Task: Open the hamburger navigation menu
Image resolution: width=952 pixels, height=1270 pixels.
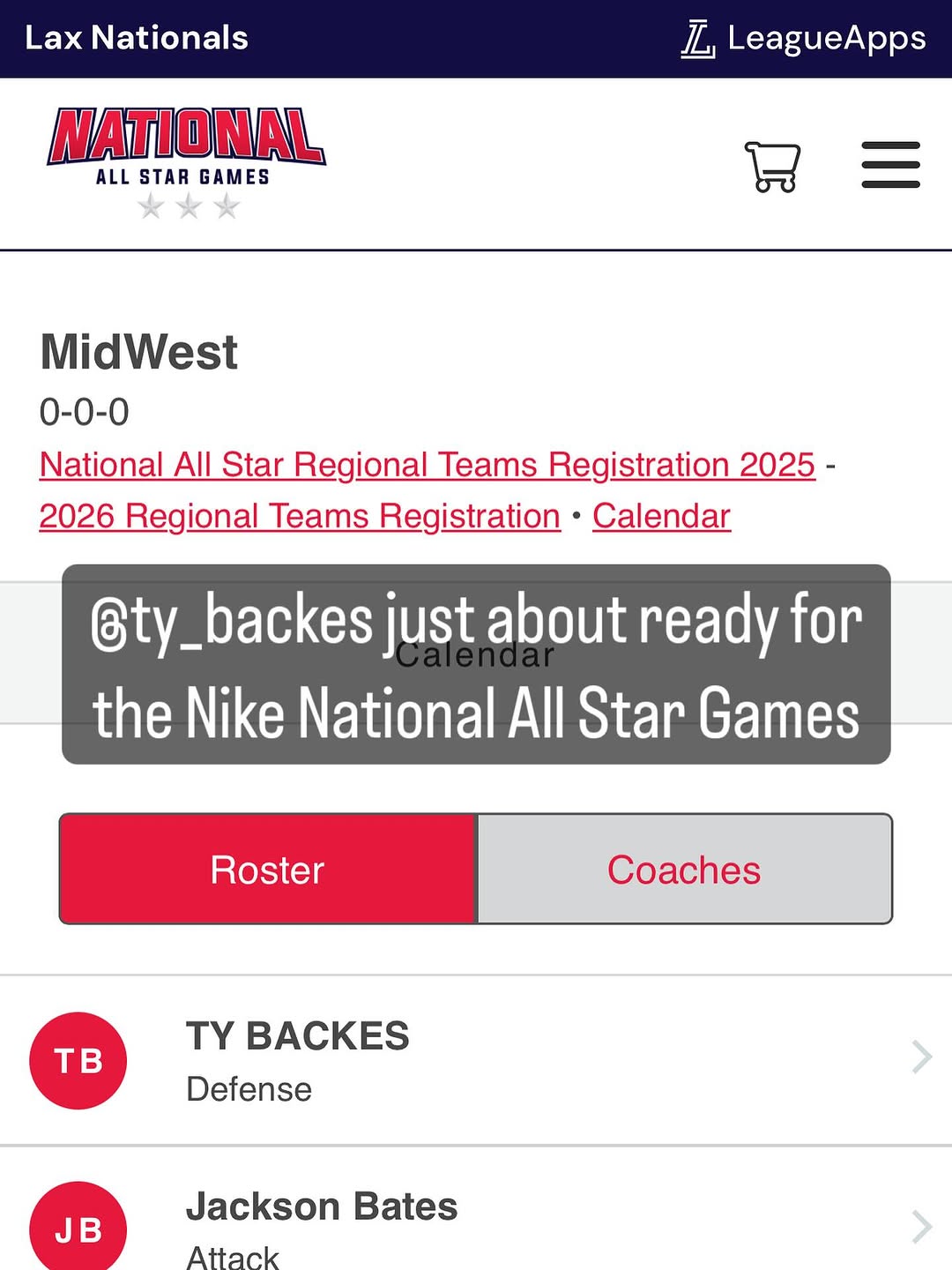Action: point(890,165)
